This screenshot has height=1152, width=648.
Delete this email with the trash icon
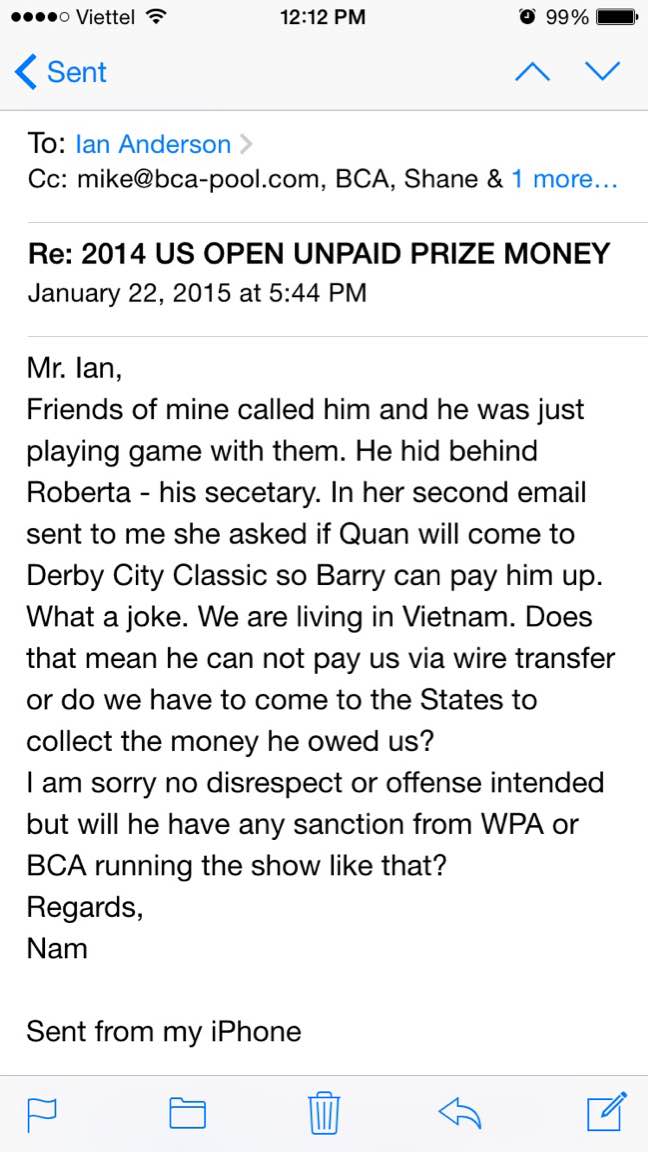[325, 1112]
